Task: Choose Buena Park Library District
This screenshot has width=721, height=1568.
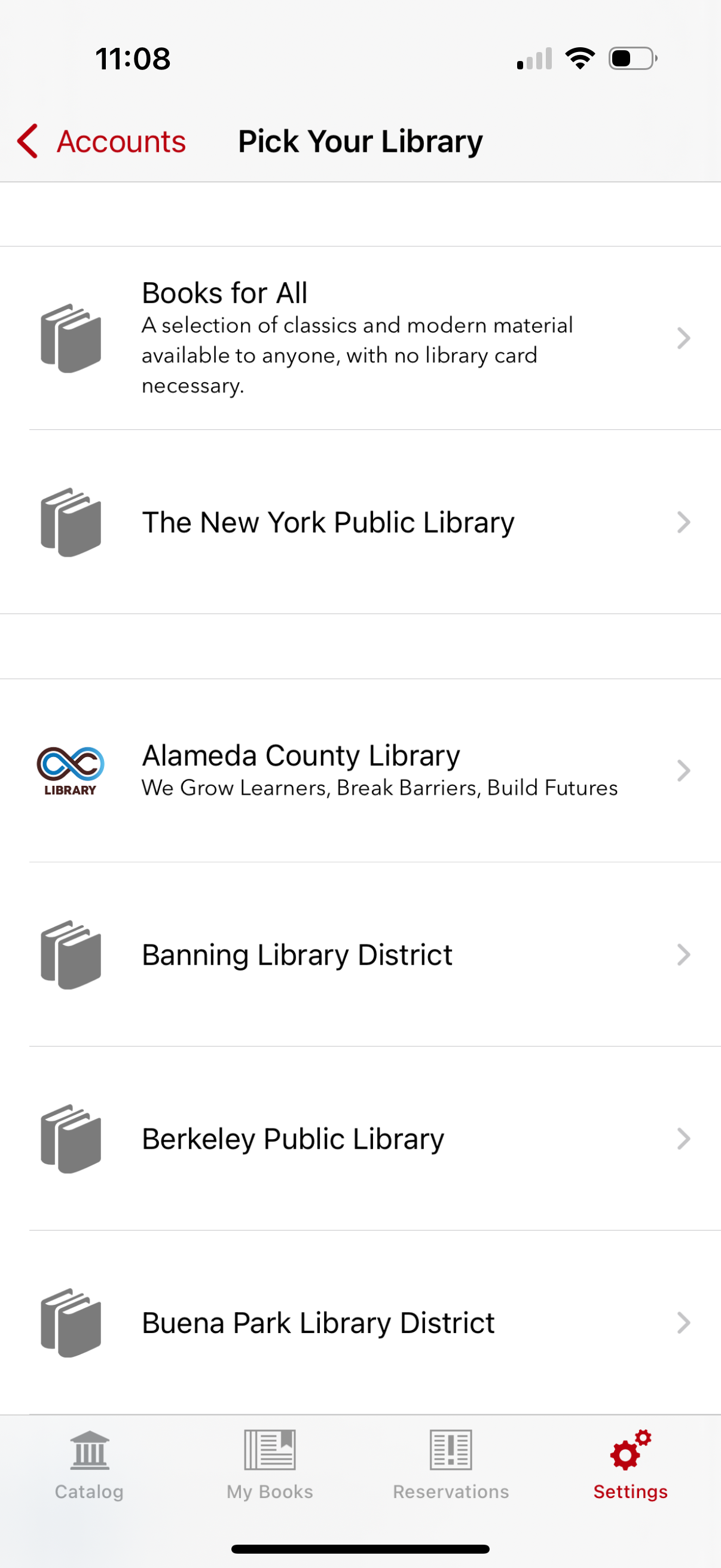Action: click(x=359, y=1322)
